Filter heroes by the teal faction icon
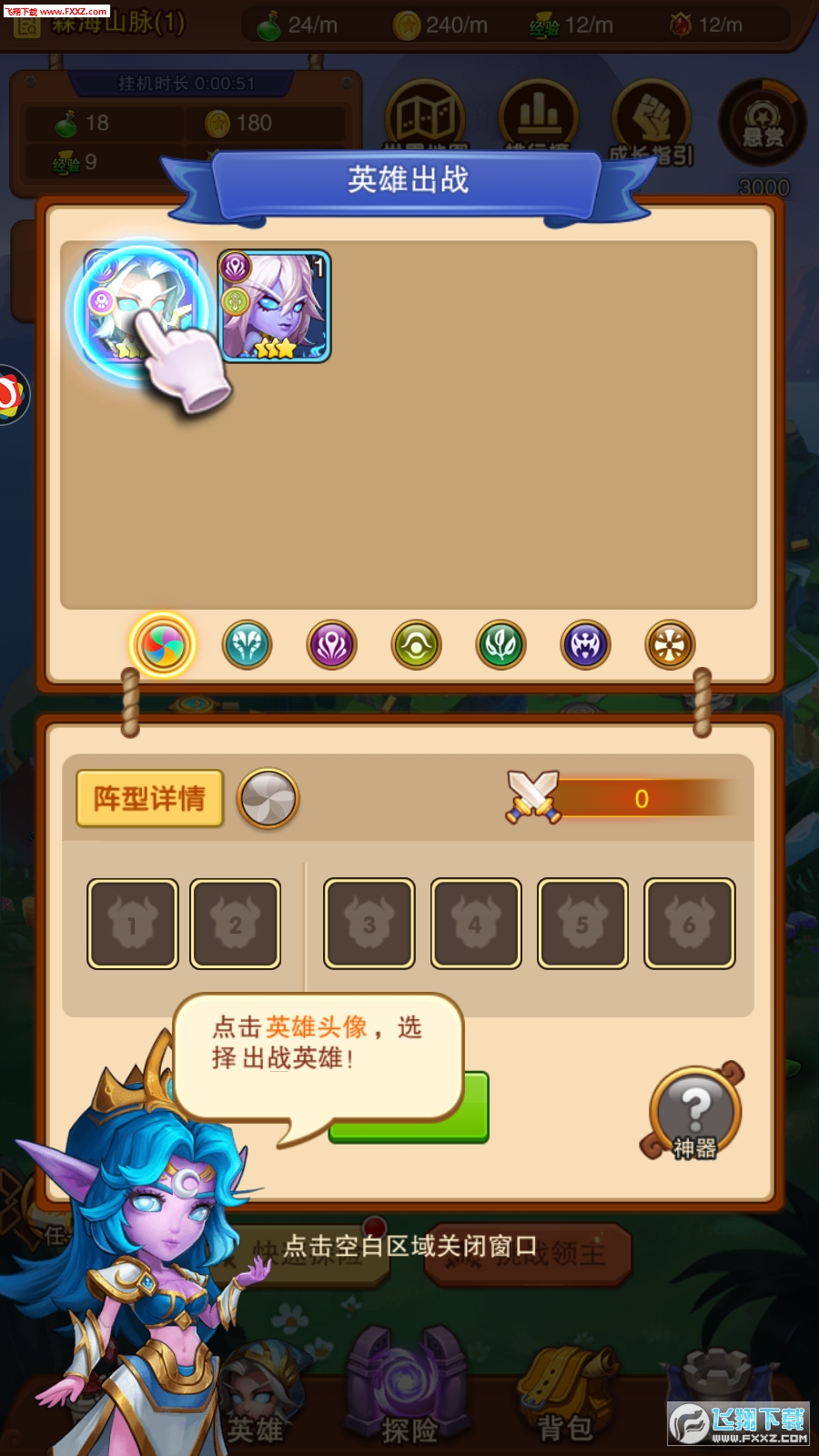Screen dimensions: 819x1456 [x=248, y=645]
